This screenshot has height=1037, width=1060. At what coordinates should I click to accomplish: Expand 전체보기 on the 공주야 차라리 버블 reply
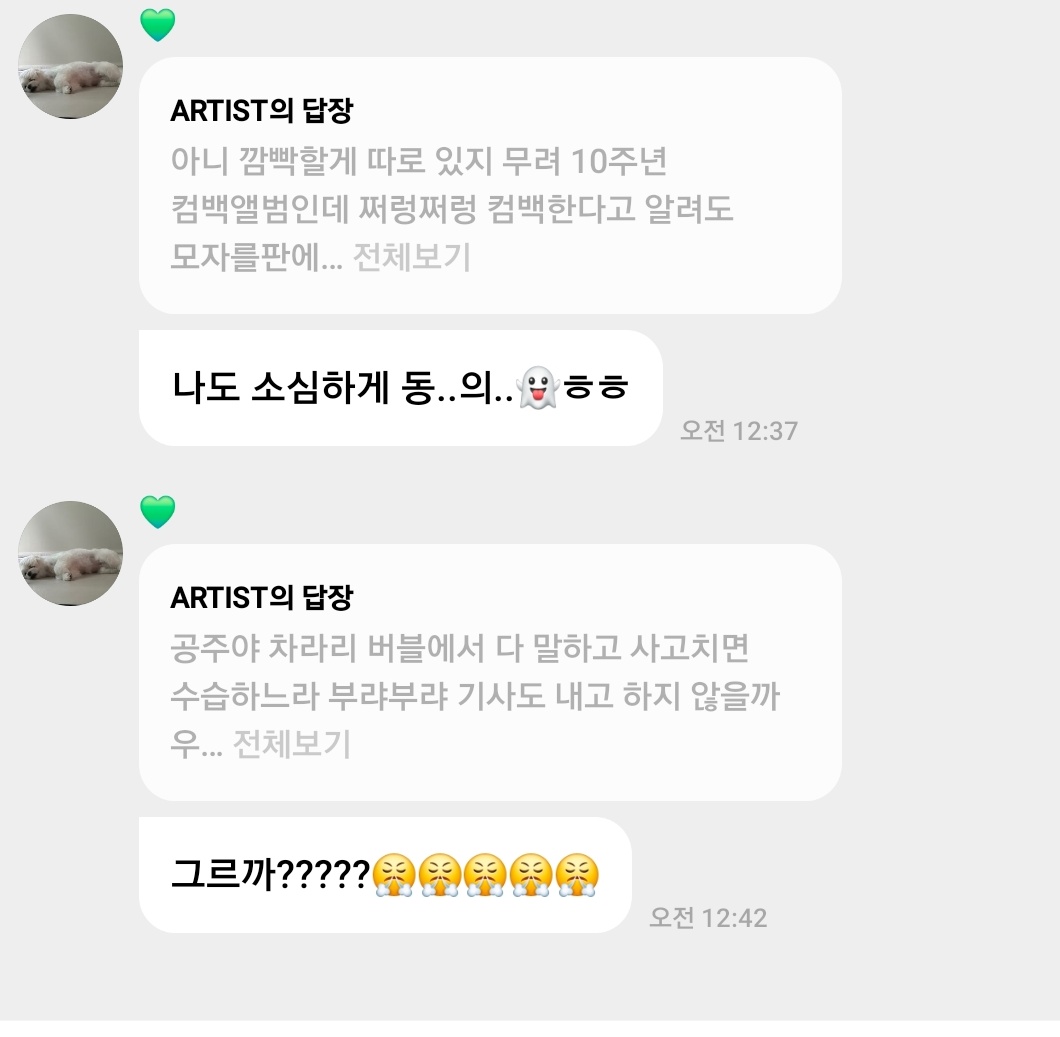click(291, 745)
